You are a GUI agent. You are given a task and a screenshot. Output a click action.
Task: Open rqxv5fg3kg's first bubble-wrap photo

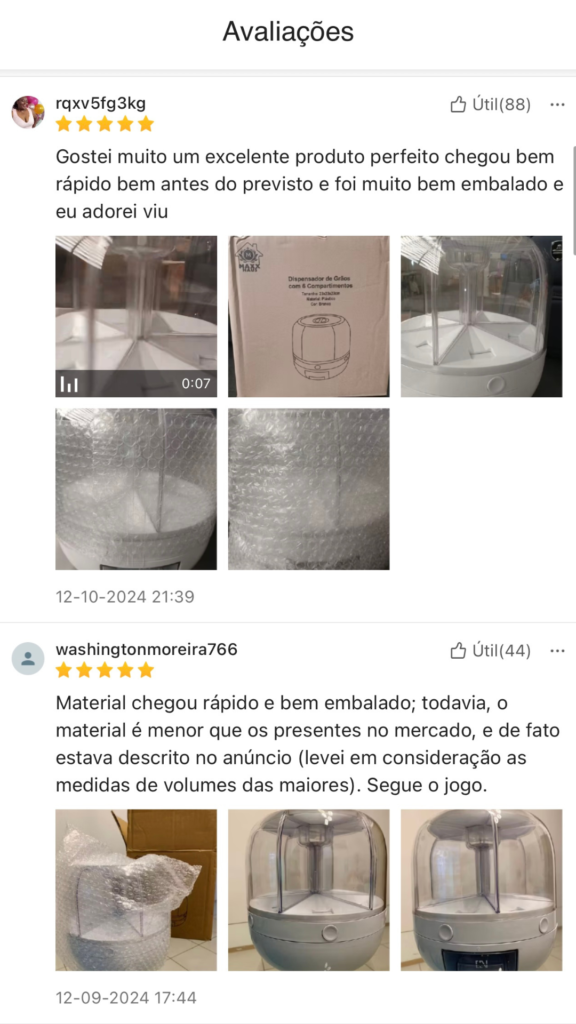pyautogui.click(x=136, y=489)
